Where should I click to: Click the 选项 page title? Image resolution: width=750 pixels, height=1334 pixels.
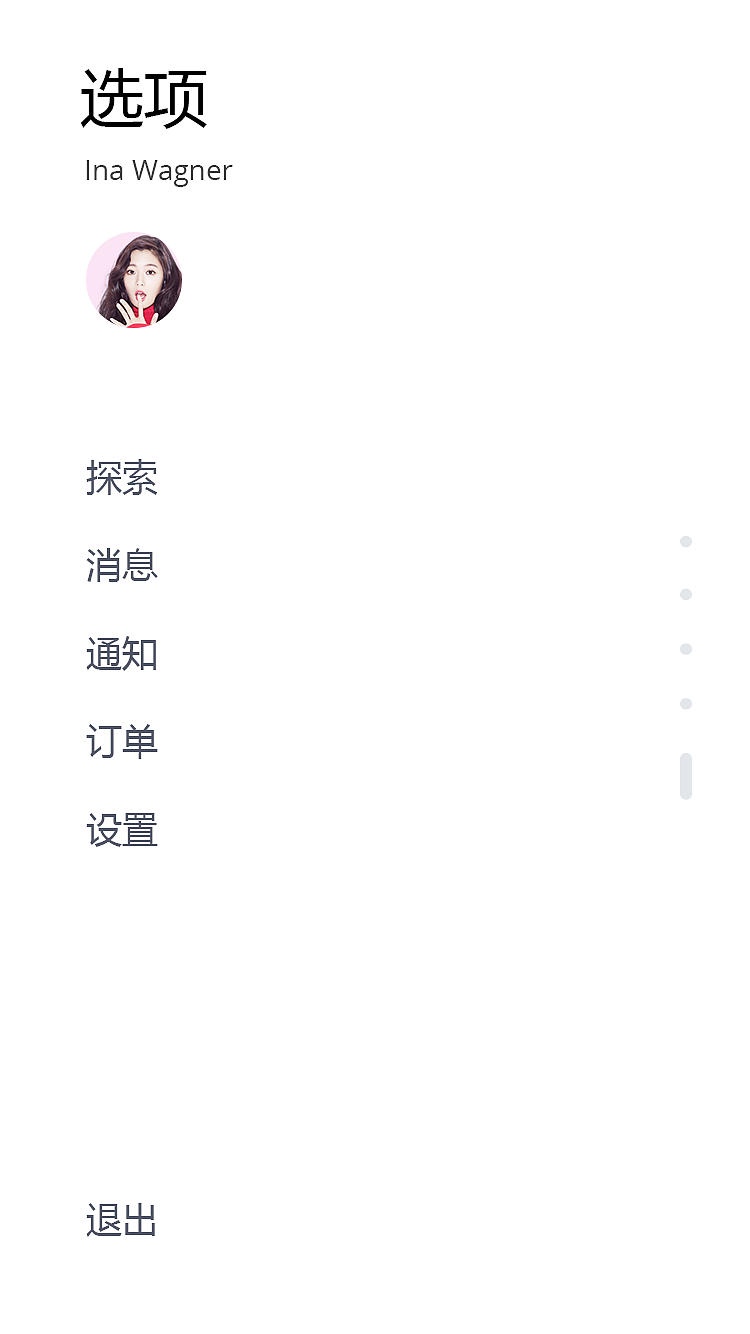pos(143,97)
